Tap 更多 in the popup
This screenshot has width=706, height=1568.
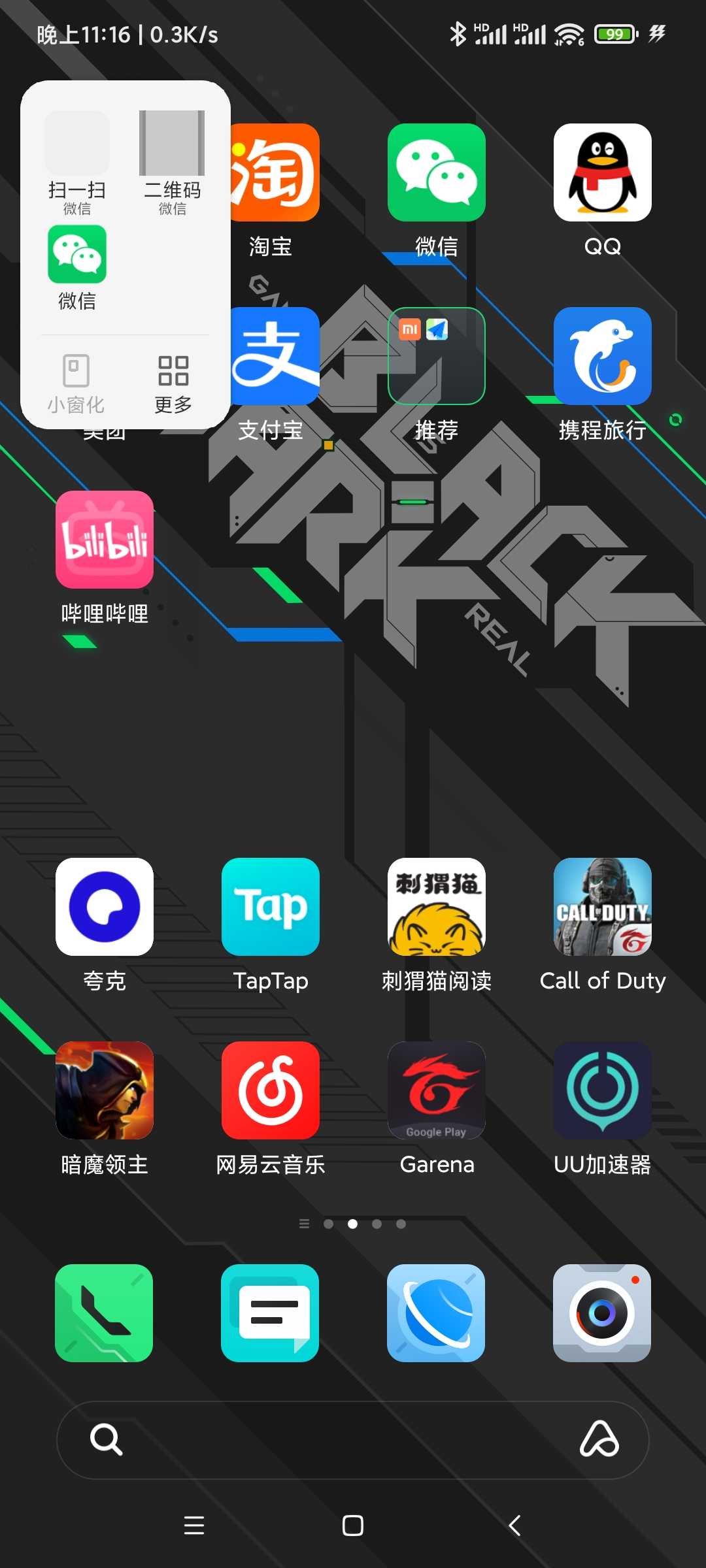(173, 384)
